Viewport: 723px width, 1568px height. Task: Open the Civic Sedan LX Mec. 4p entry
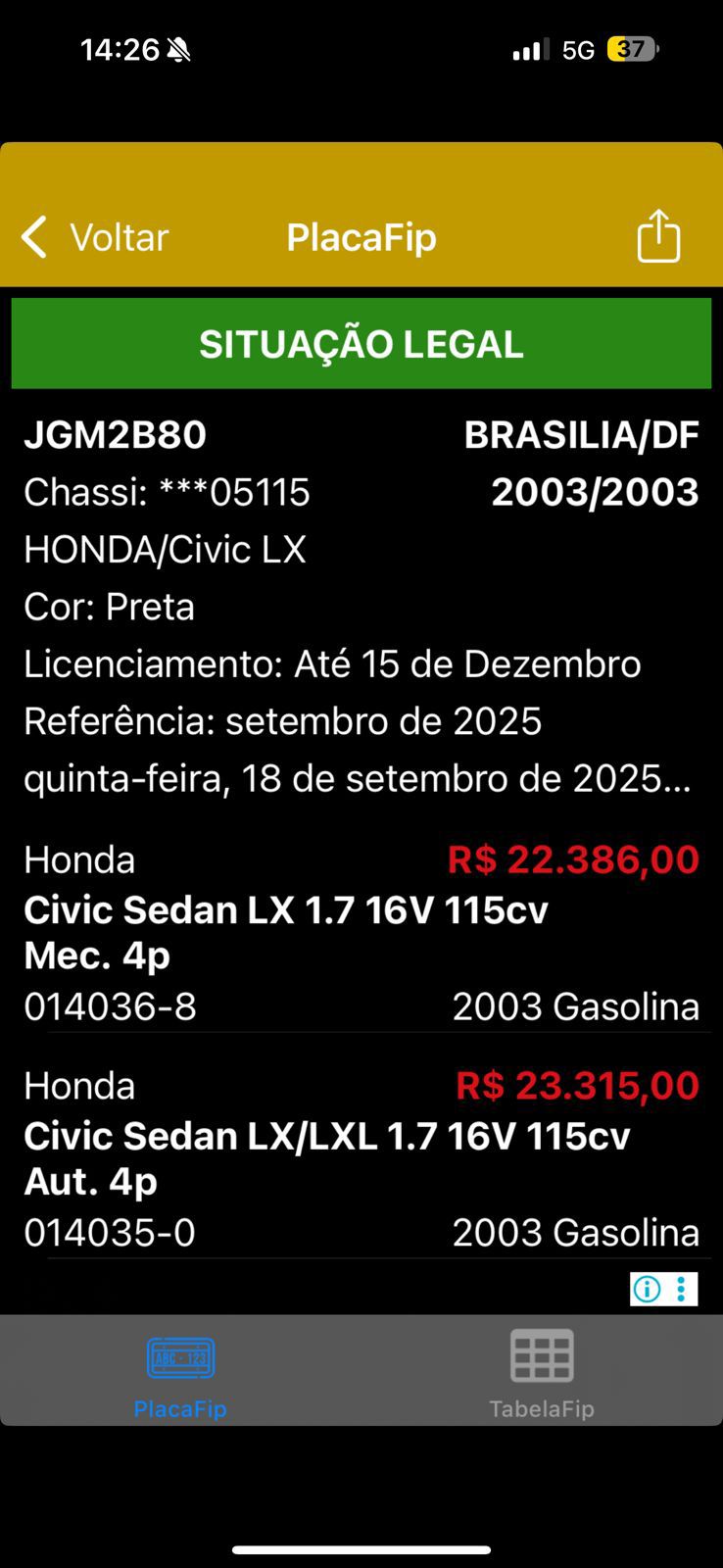(361, 931)
